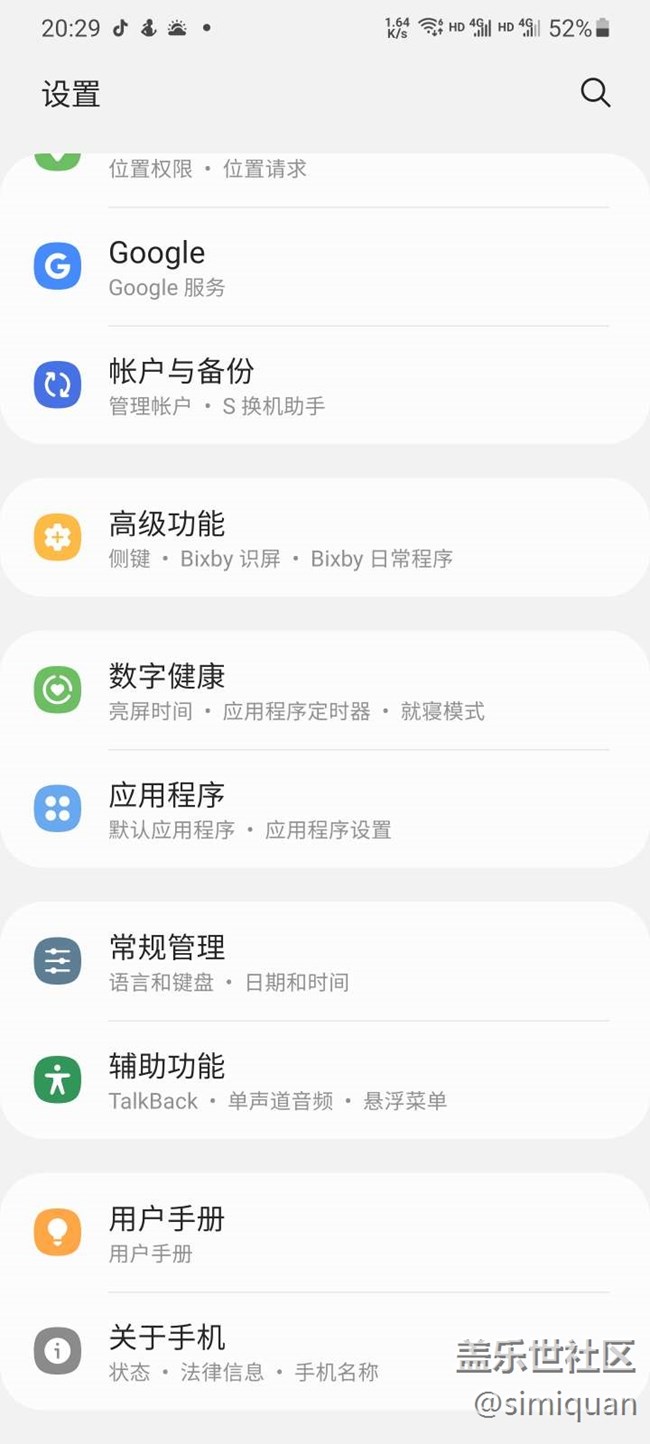The height and width of the screenshot is (1444, 650).
Task: Open the 用户手册 row
Action: click(325, 1233)
